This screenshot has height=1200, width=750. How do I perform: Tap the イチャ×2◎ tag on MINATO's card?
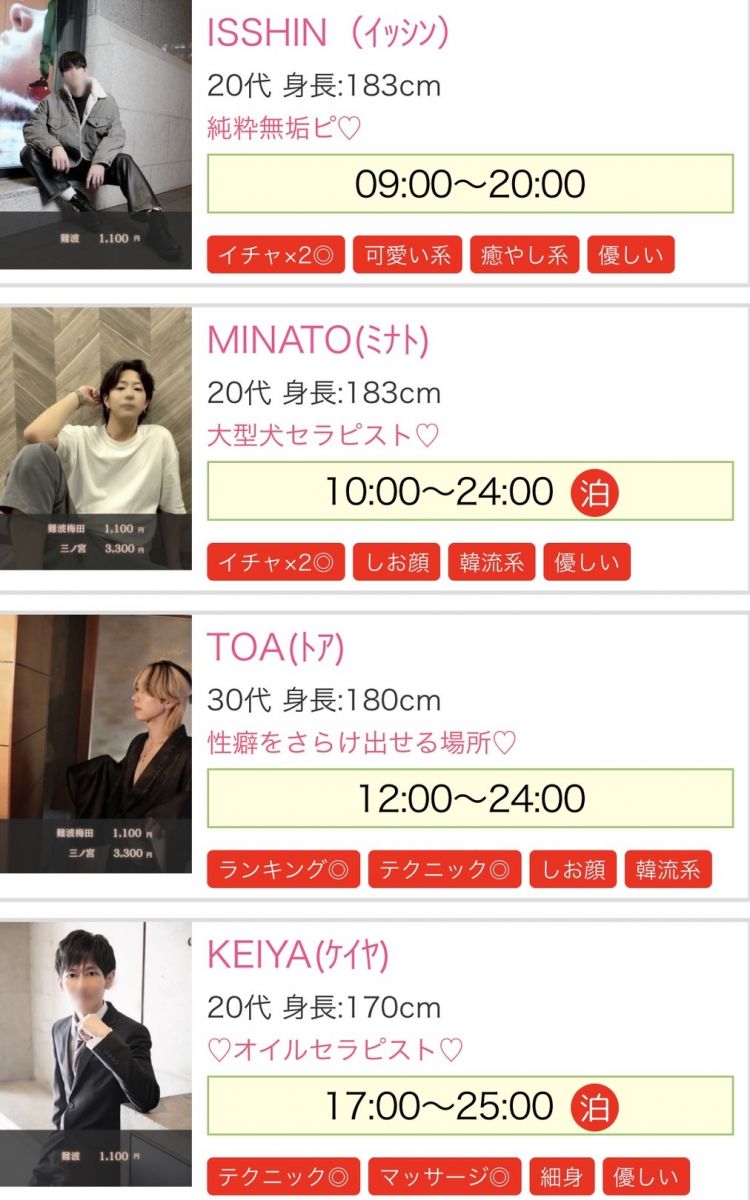click(x=275, y=562)
